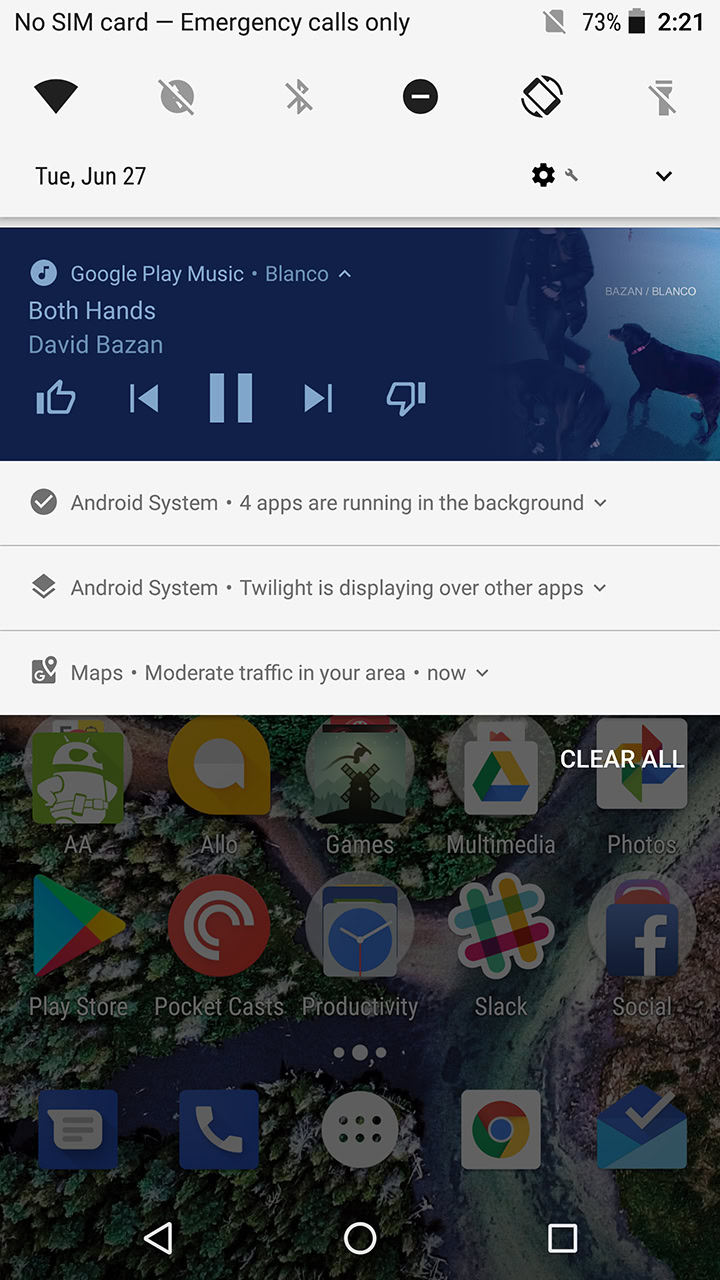Viewport: 720px width, 1280px height.
Task: Open system settings gear icon
Action: tap(543, 176)
